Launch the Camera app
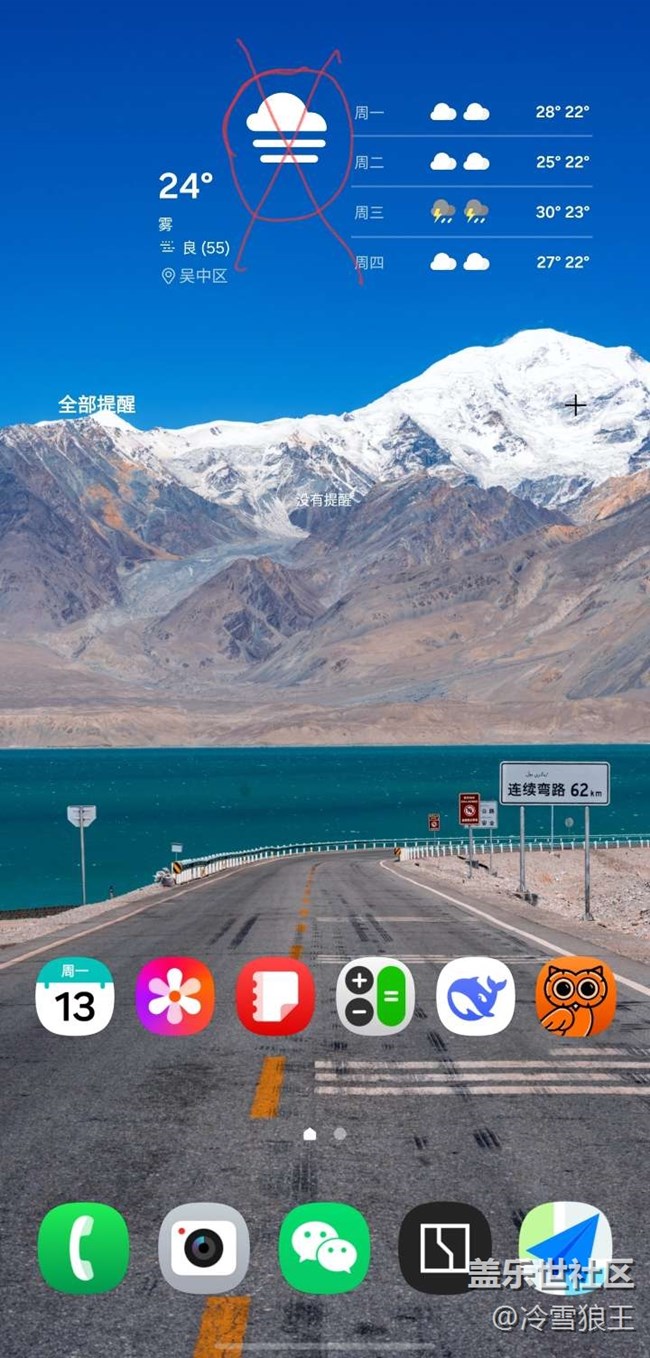This screenshot has height=1358, width=650. pyautogui.click(x=204, y=1247)
